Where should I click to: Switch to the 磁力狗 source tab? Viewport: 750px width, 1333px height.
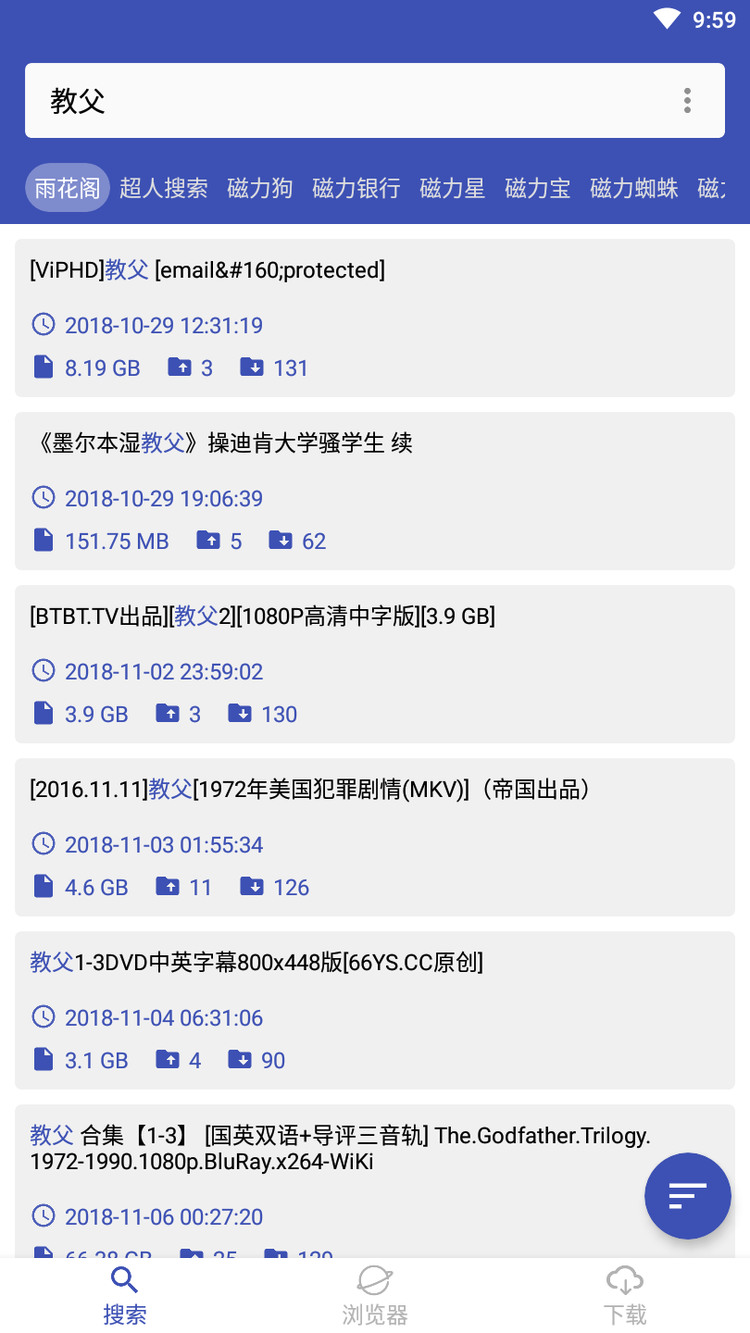260,188
